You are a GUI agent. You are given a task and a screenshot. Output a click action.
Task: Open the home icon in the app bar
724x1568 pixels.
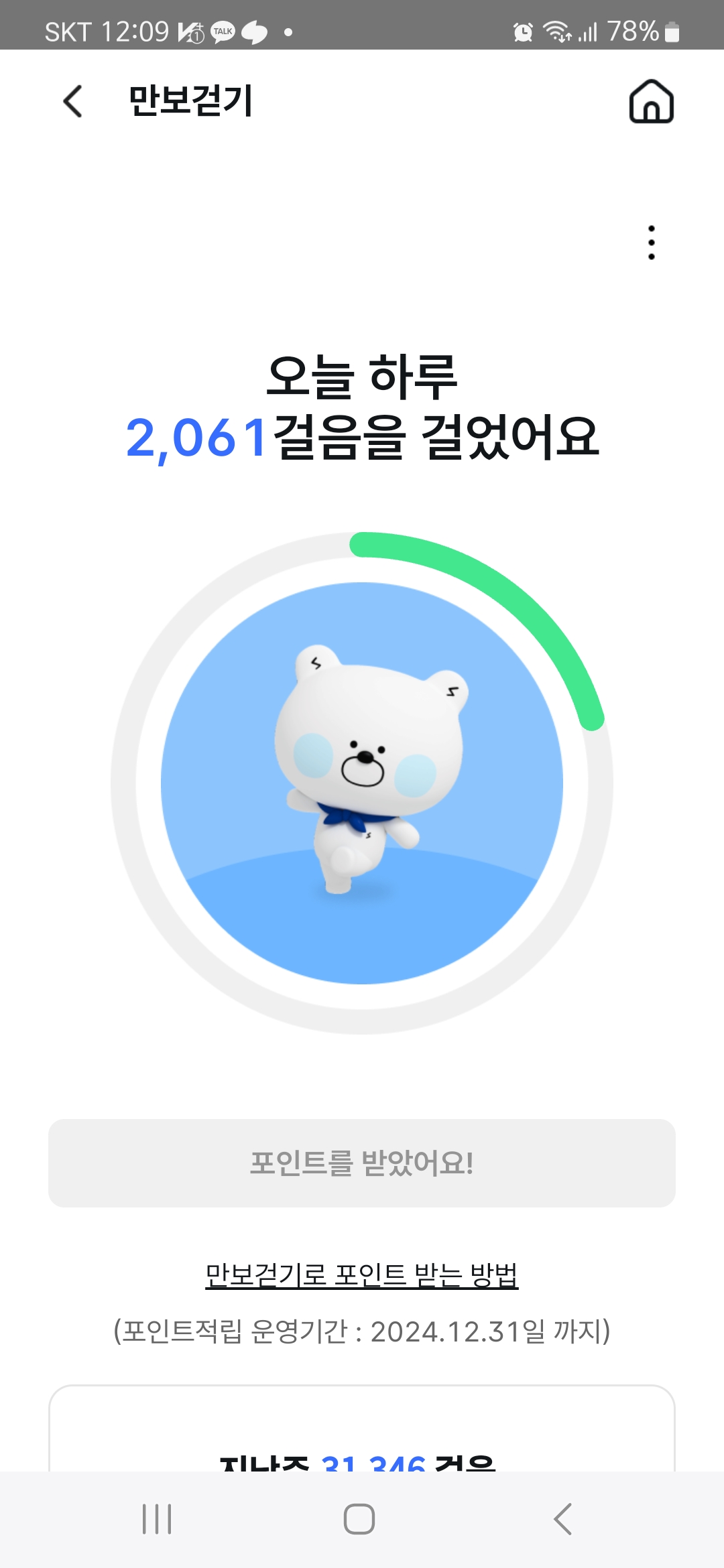[651, 102]
